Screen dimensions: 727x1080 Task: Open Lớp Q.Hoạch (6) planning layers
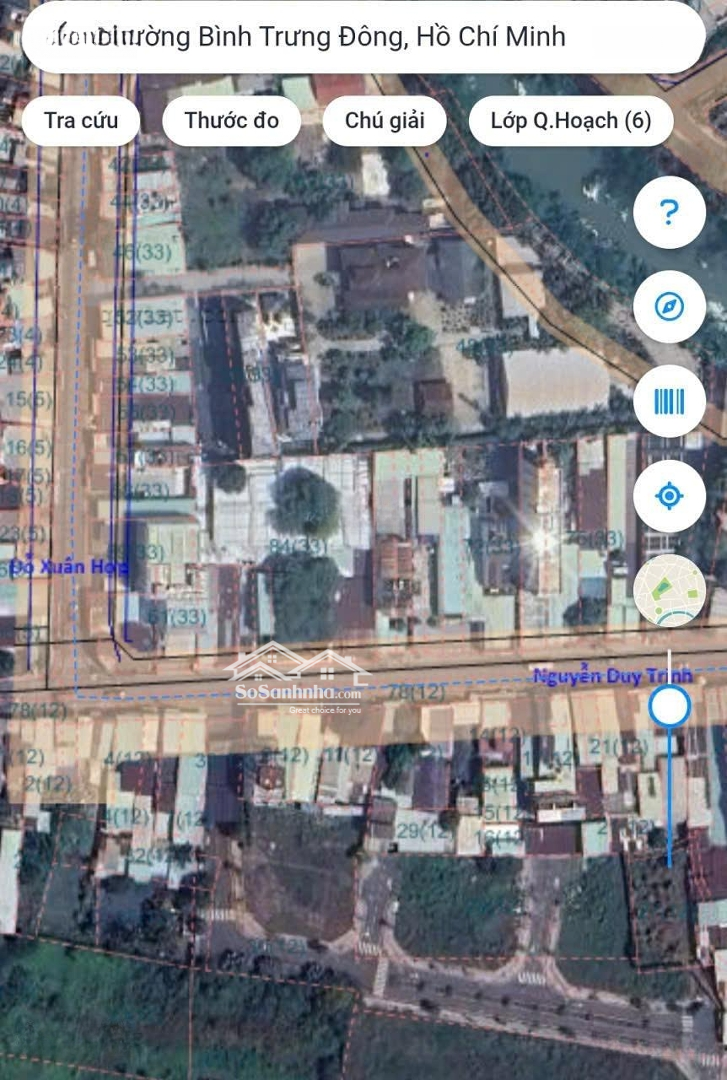571,121
